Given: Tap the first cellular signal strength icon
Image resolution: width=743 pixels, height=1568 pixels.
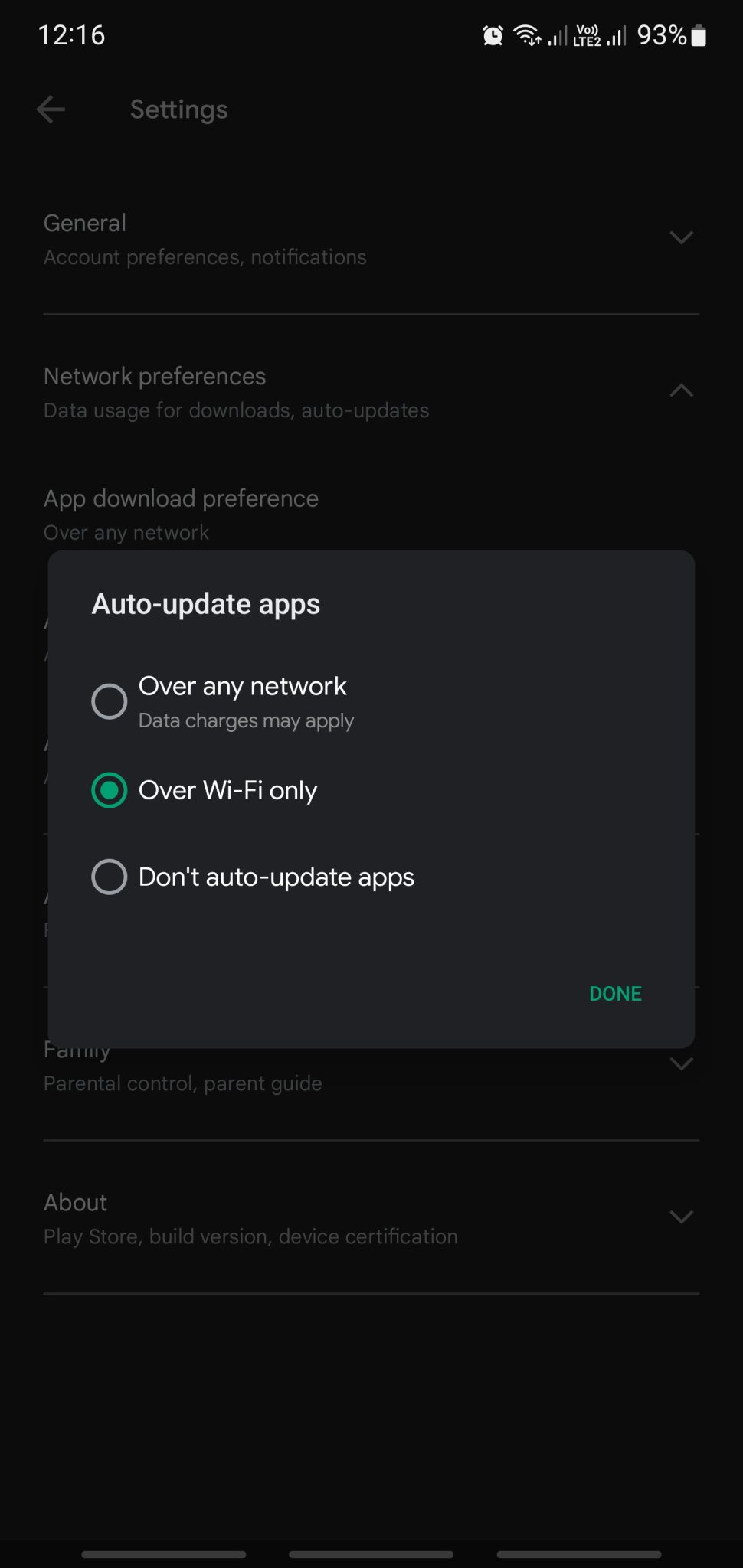Looking at the screenshot, I should 558,34.
